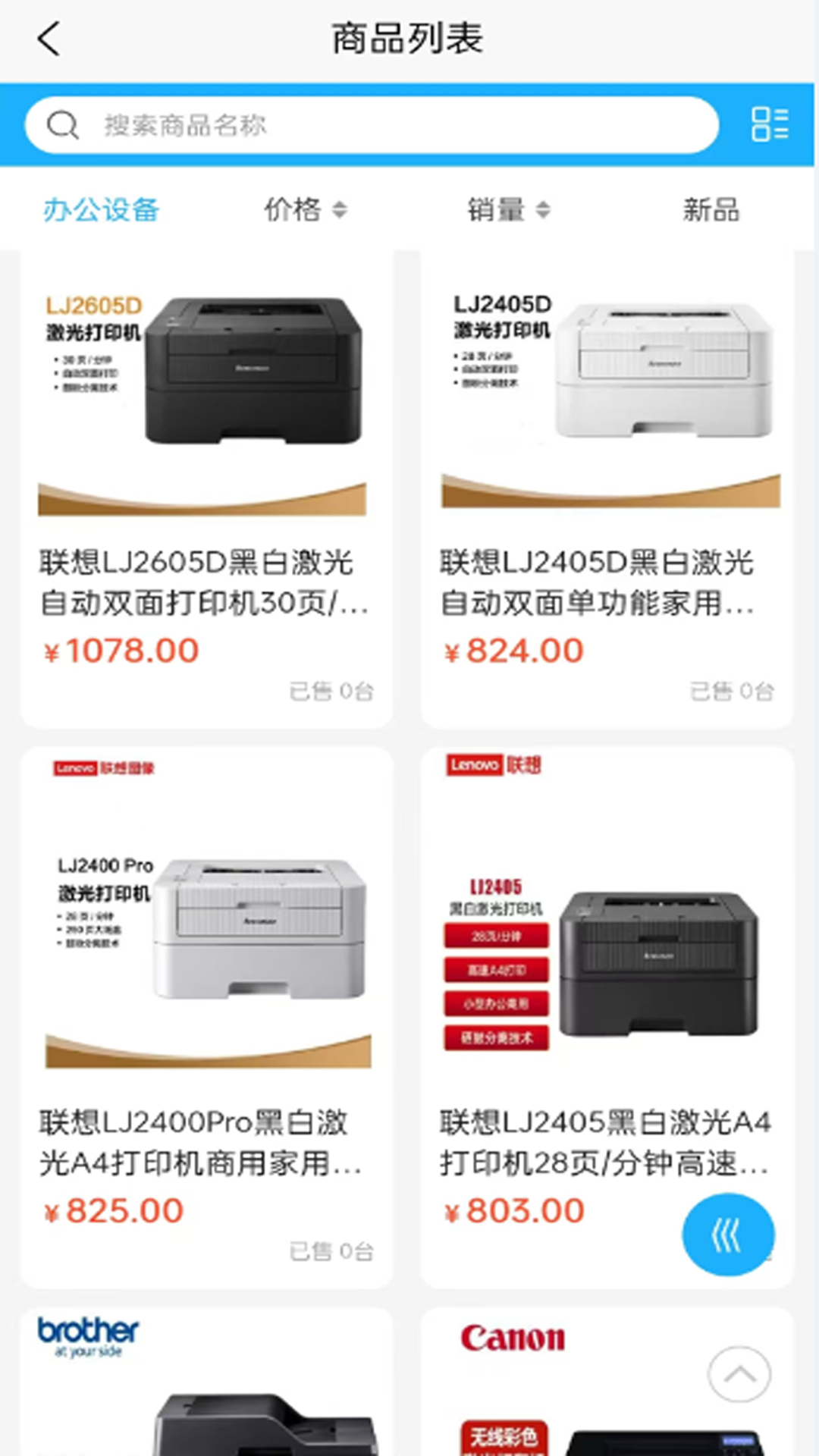This screenshot has height=1456, width=819.
Task: Tap the search product name field
Action: pyautogui.click(x=372, y=125)
